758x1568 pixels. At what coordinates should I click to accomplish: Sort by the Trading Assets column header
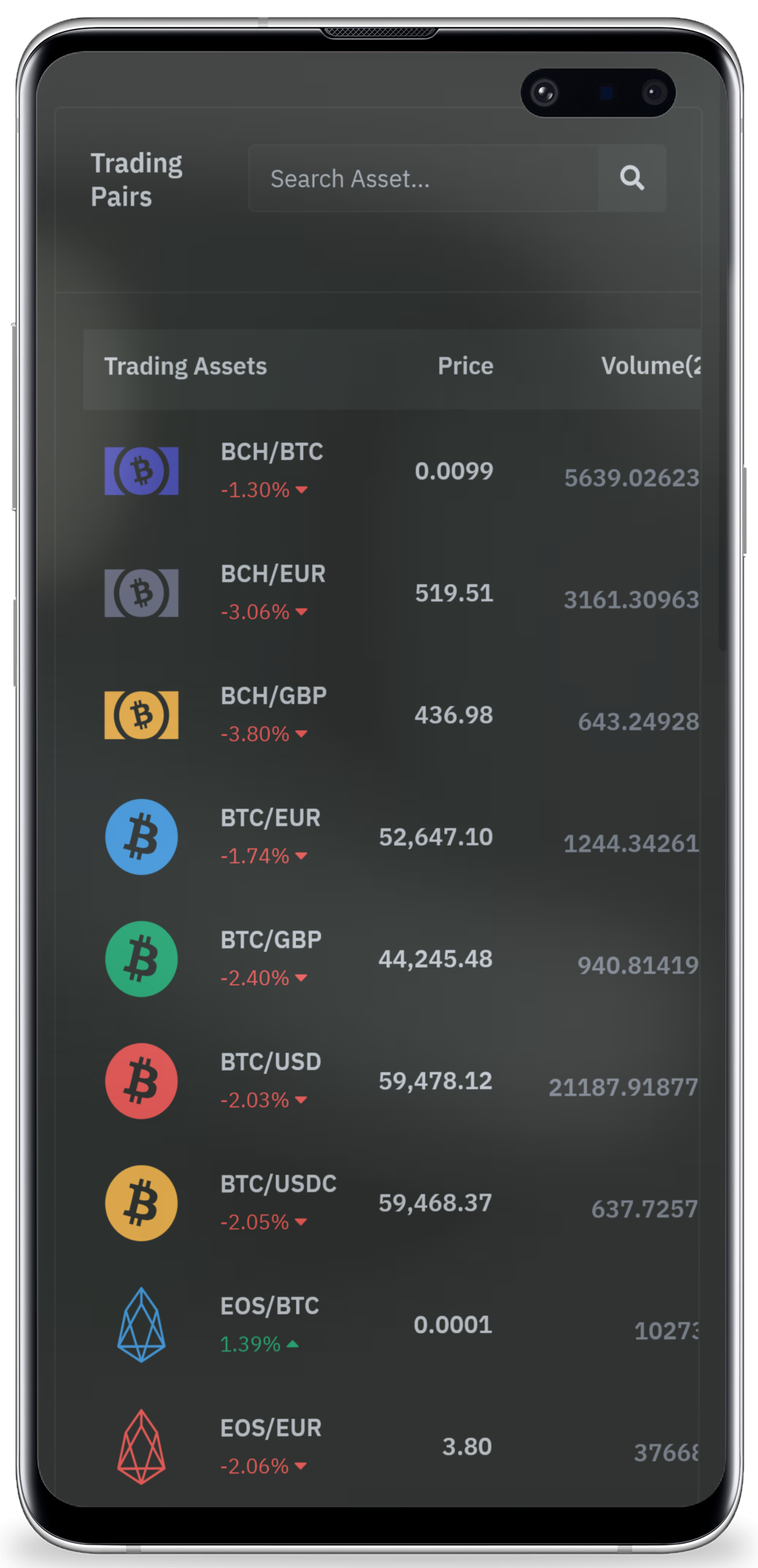tap(186, 366)
